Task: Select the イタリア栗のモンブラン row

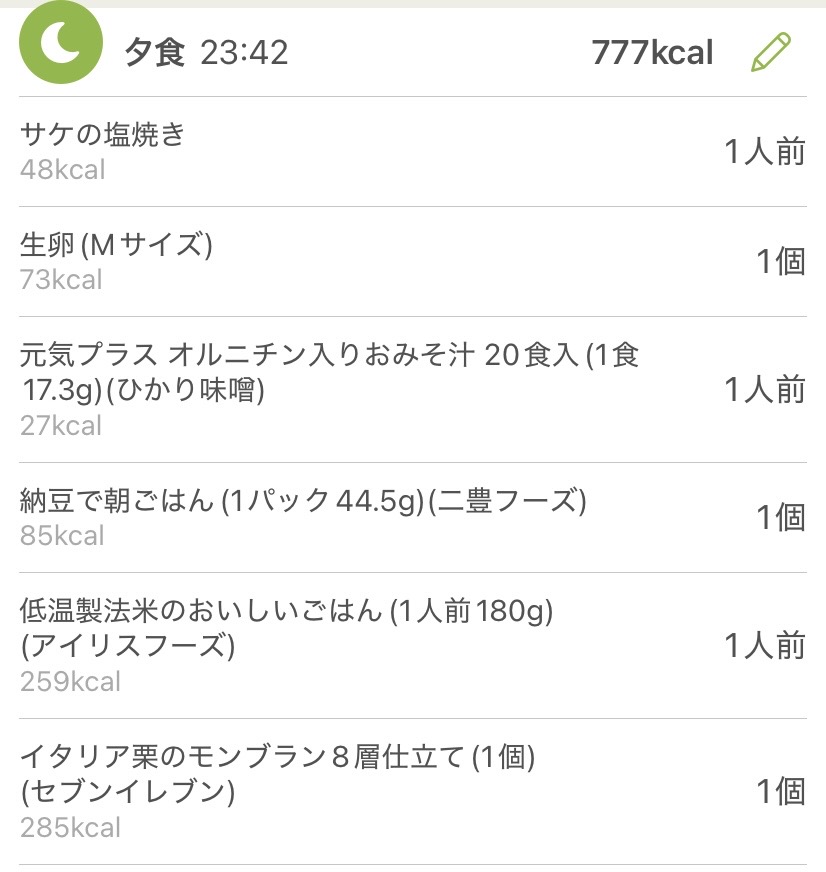Action: (x=412, y=791)
